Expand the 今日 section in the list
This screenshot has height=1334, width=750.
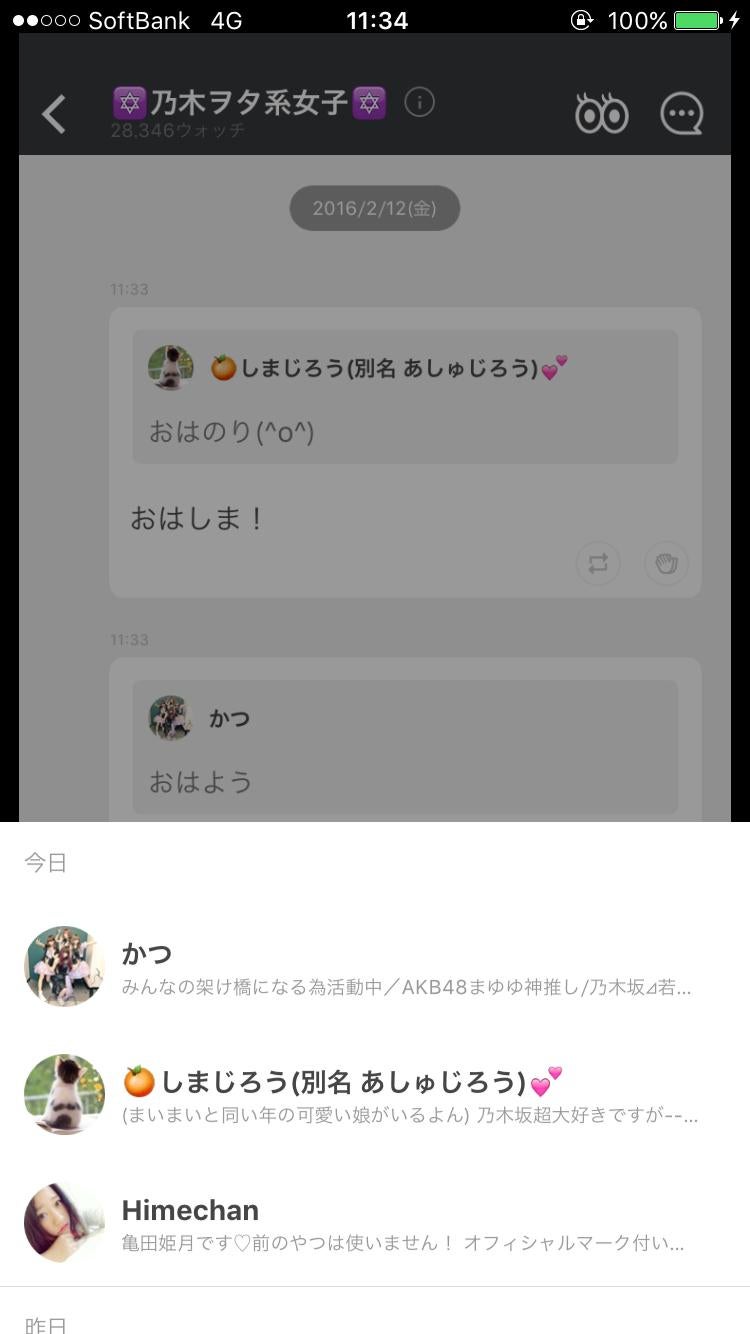pos(45,862)
